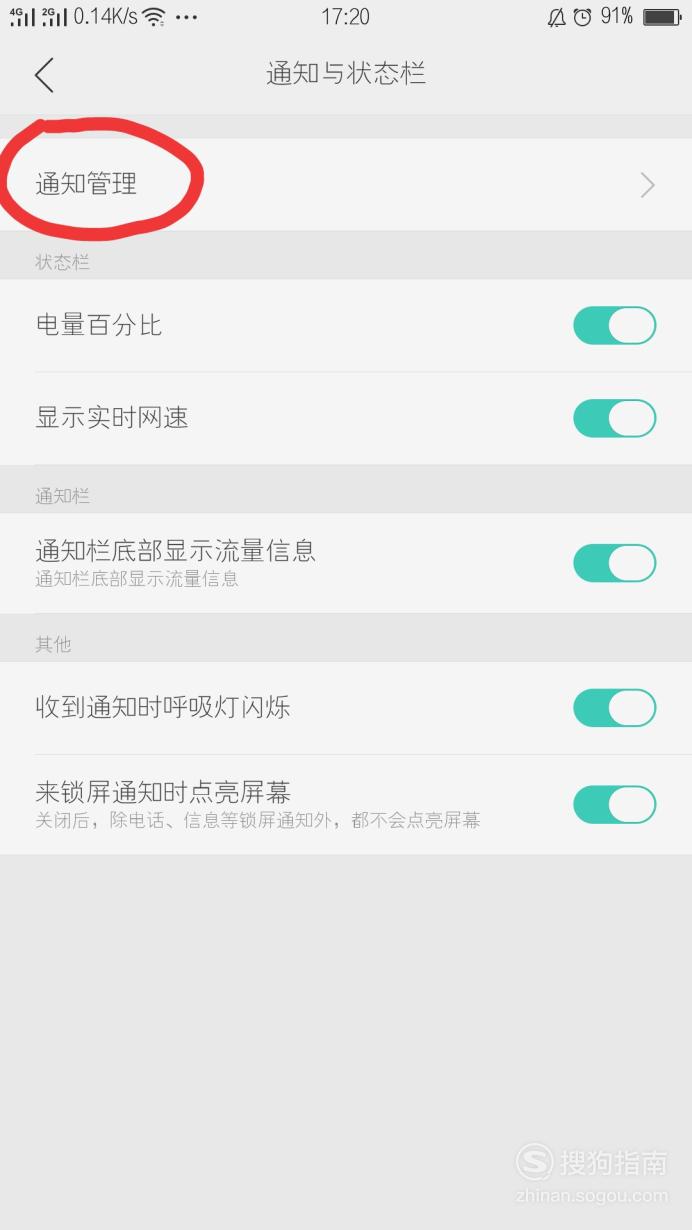Switch off 收到通知时呼吸灯闪烁
This screenshot has height=1230, width=692.
click(614, 708)
